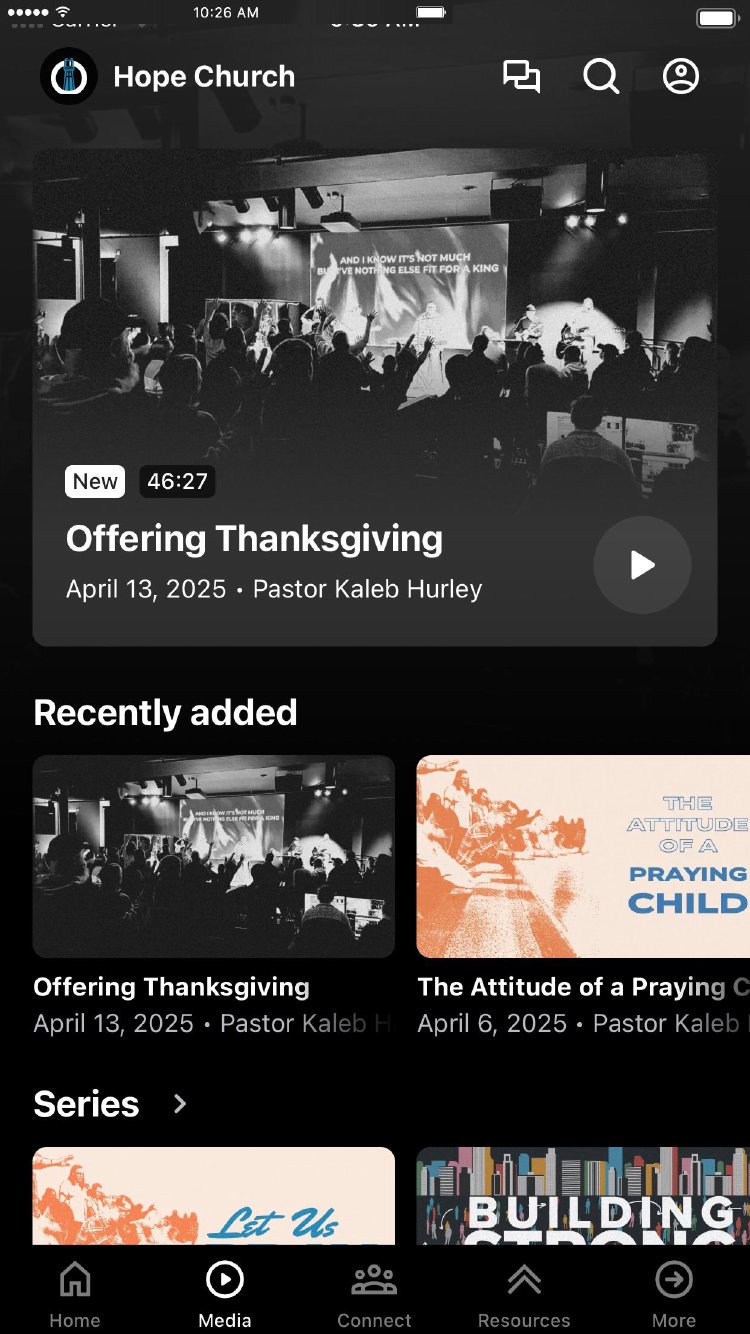Switch to the Home tab

point(75,1294)
